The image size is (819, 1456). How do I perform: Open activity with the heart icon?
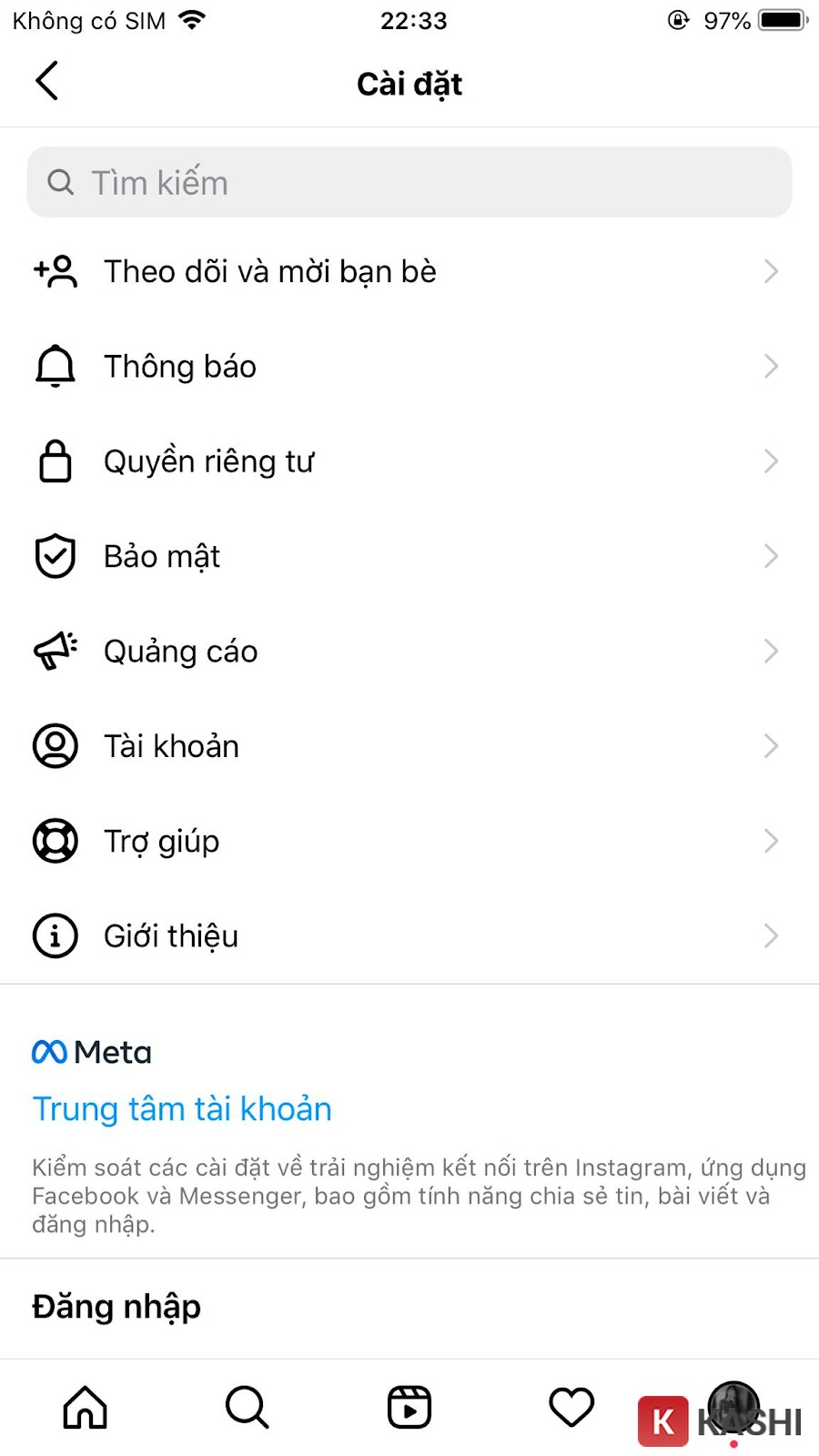[571, 1409]
